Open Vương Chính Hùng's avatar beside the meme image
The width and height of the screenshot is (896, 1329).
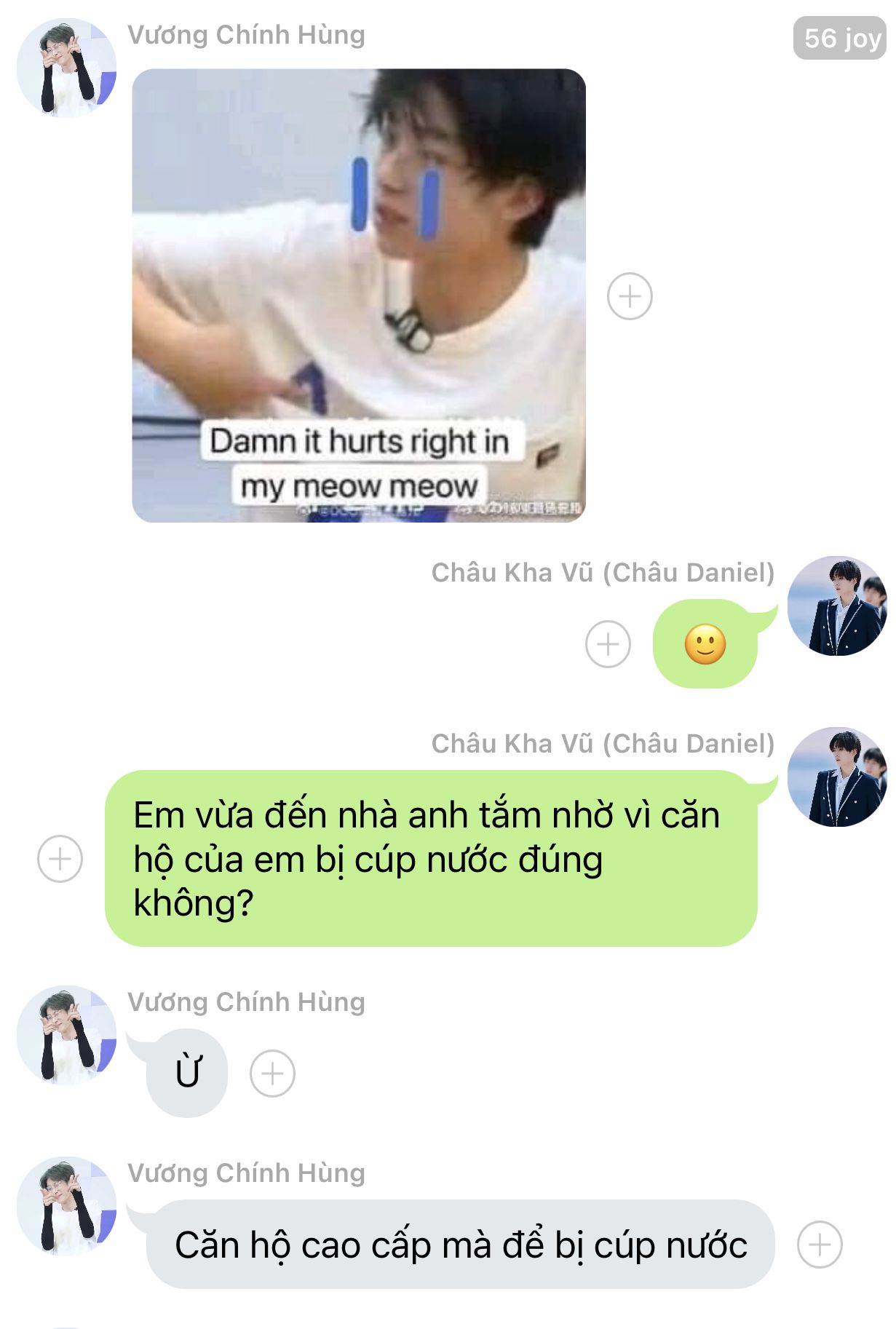click(x=66, y=68)
